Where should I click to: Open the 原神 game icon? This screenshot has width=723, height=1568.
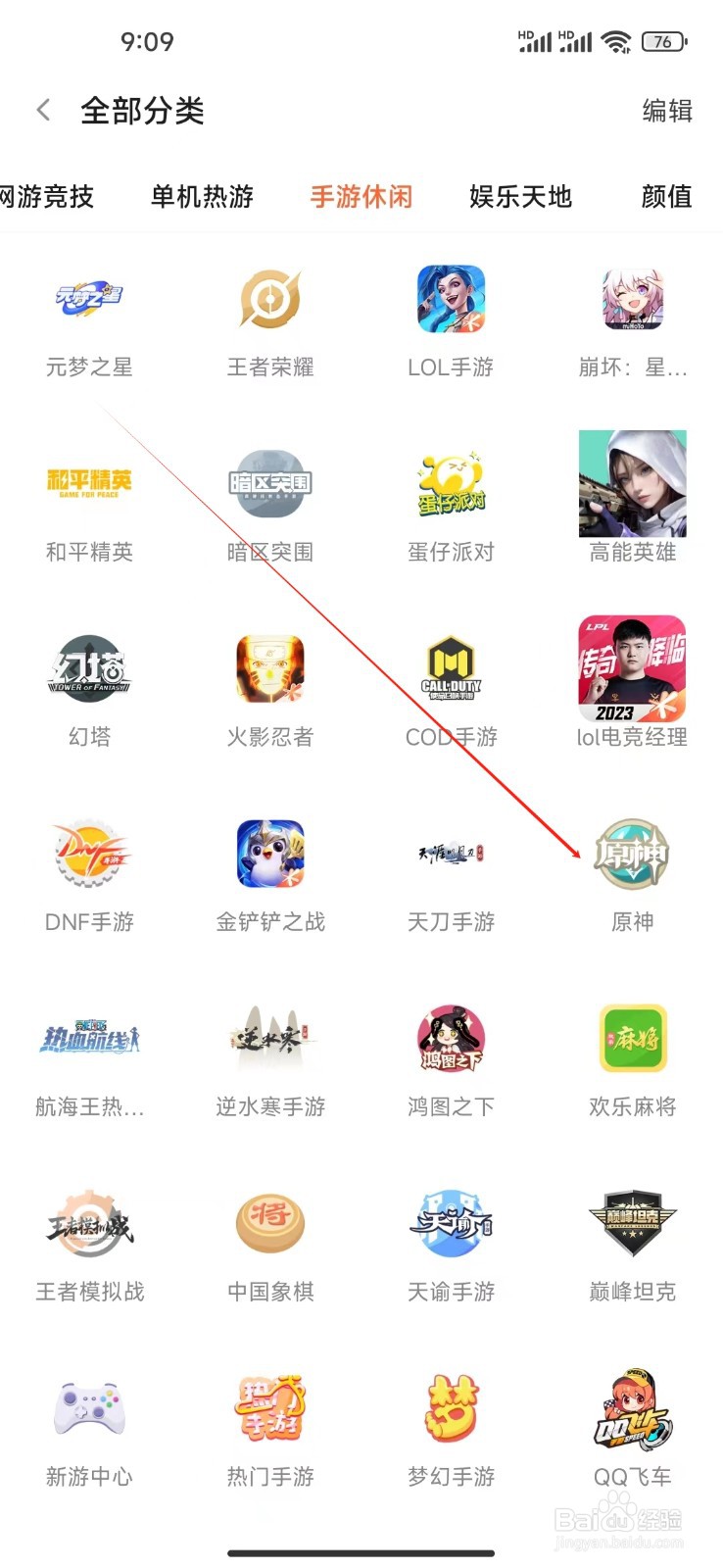click(x=632, y=855)
